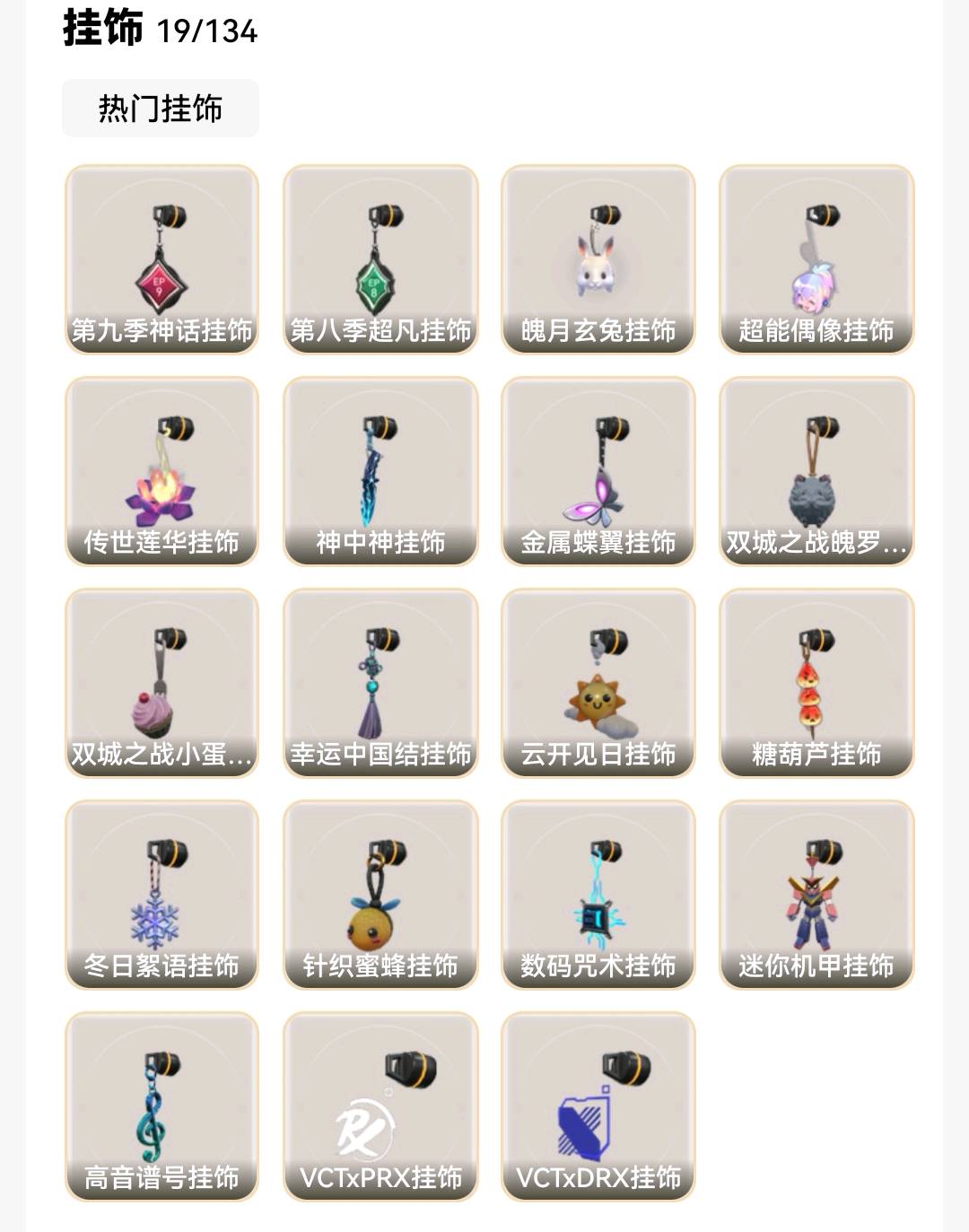Select the VCTxDRX挂饰 charm
The height and width of the screenshot is (1232, 969).
[598, 1106]
